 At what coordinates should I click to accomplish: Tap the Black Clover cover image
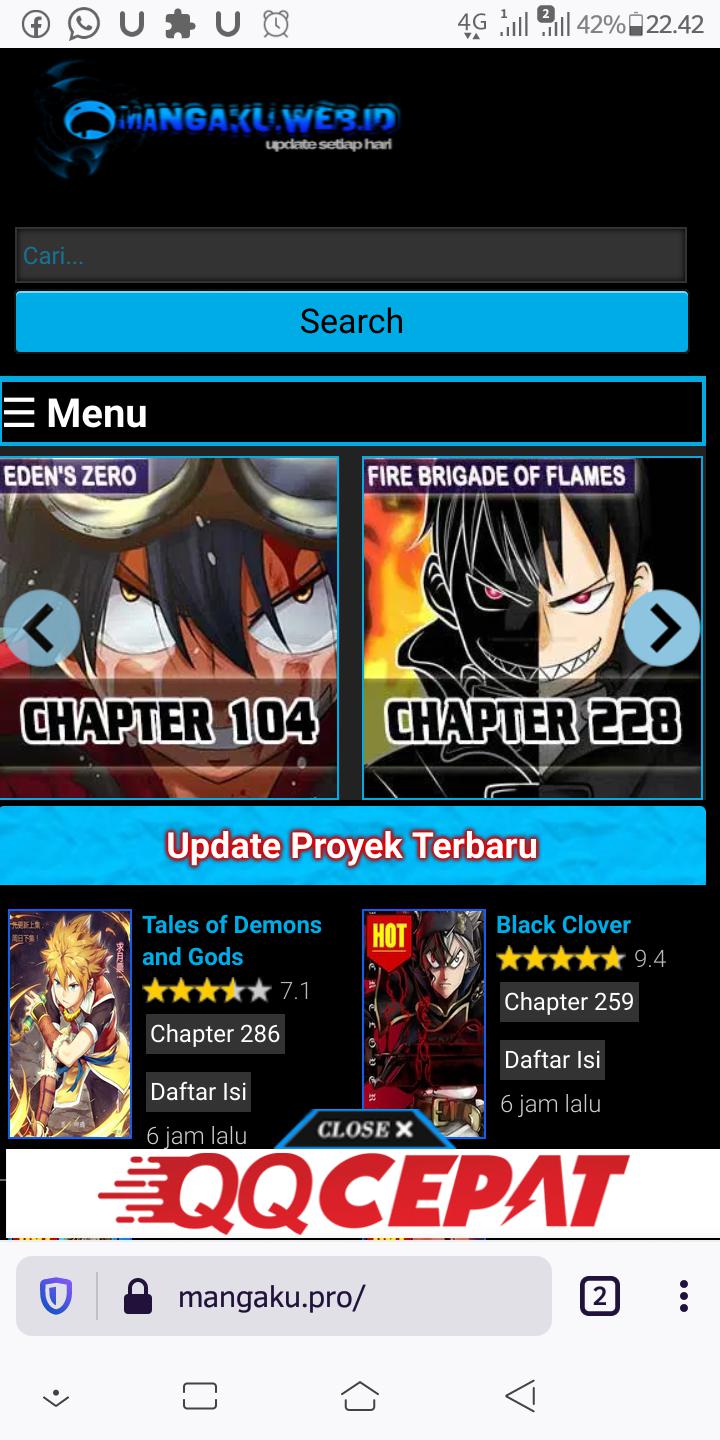424,1020
